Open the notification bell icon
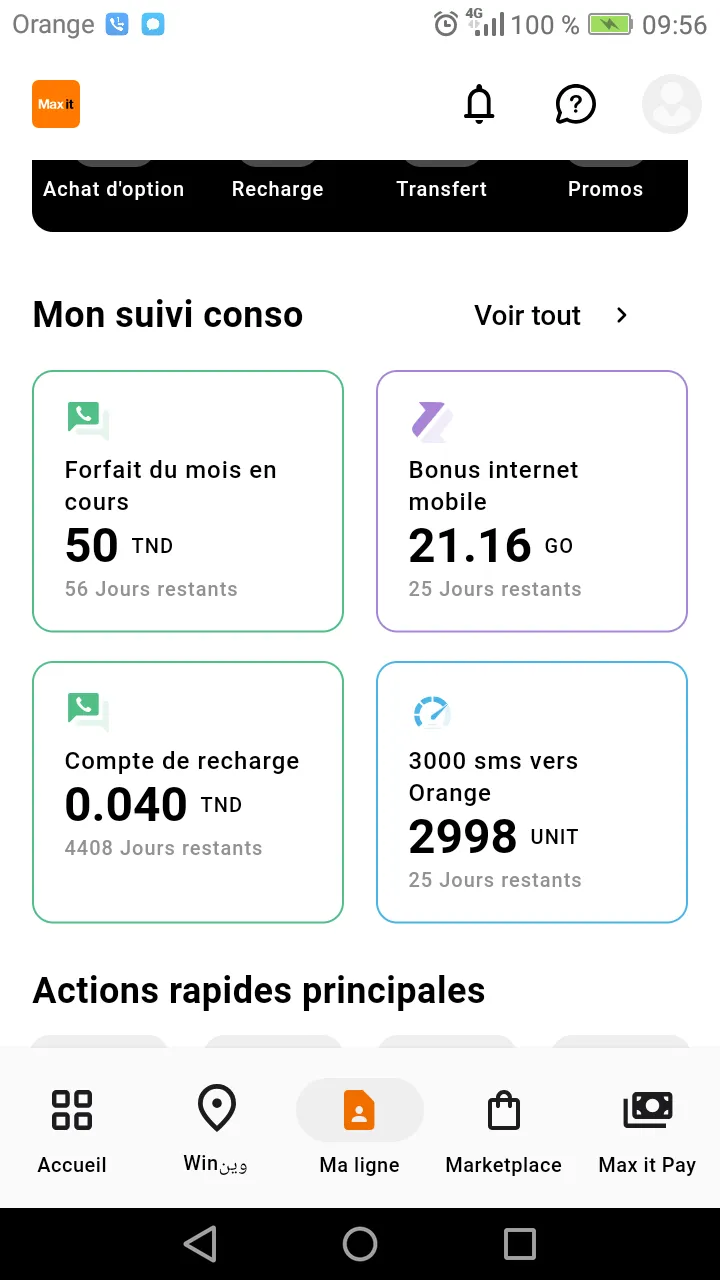Viewport: 720px width, 1280px height. tap(479, 104)
